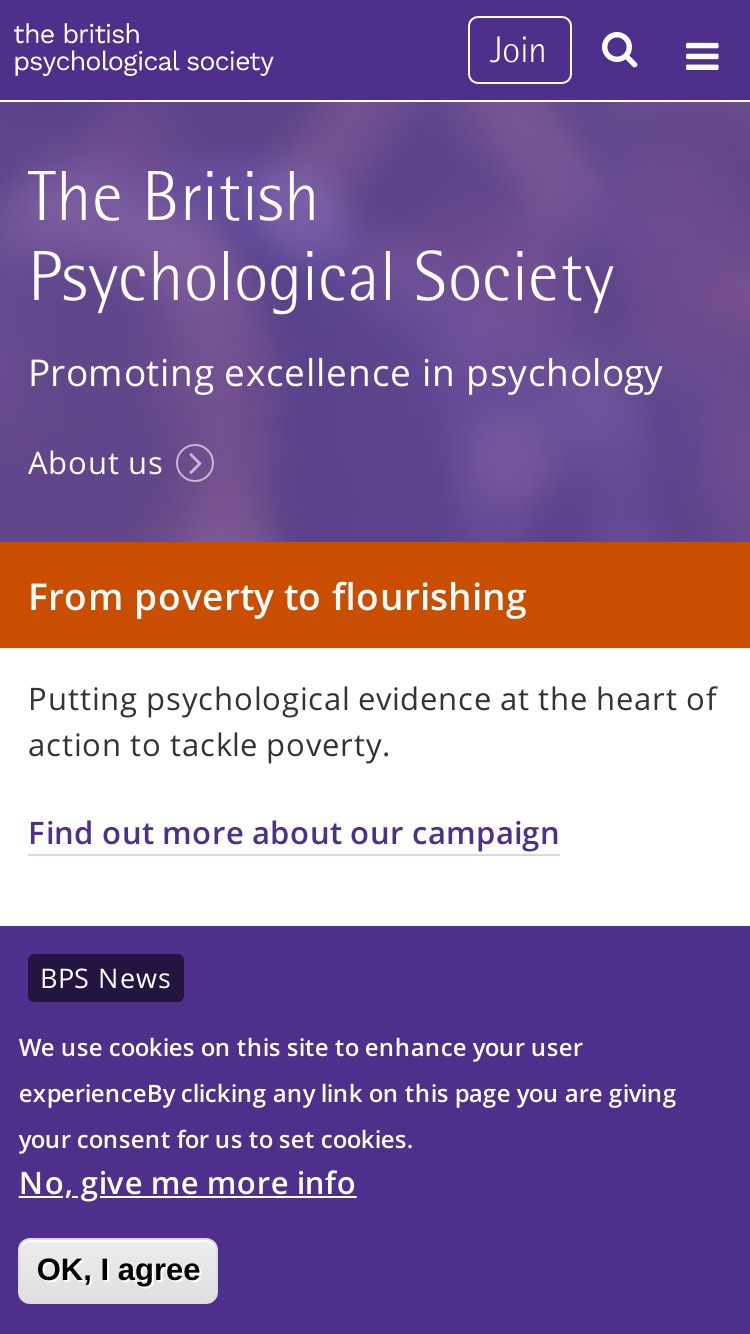The image size is (750, 1334).
Task: Go to the British Psychological Society home logo
Action: (x=143, y=49)
